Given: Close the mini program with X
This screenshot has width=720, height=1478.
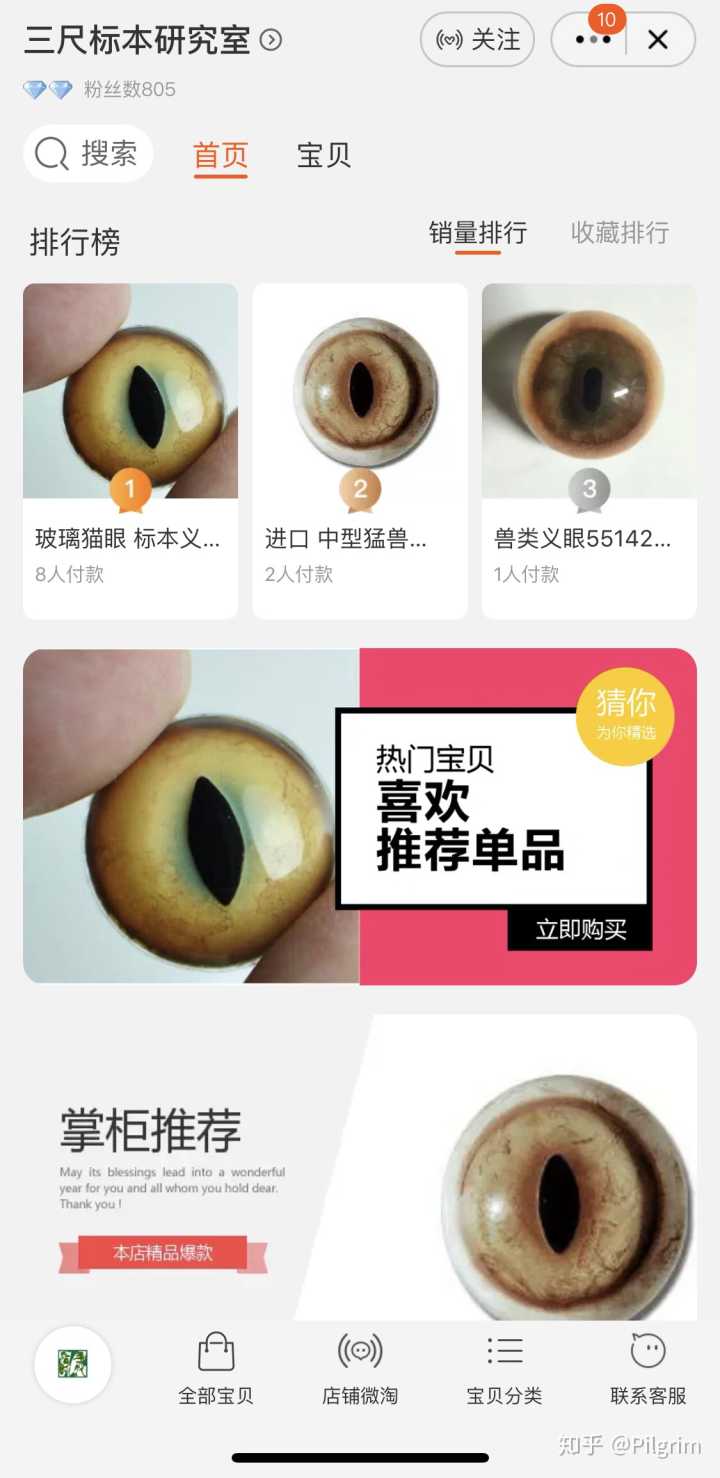Looking at the screenshot, I should [x=657, y=40].
